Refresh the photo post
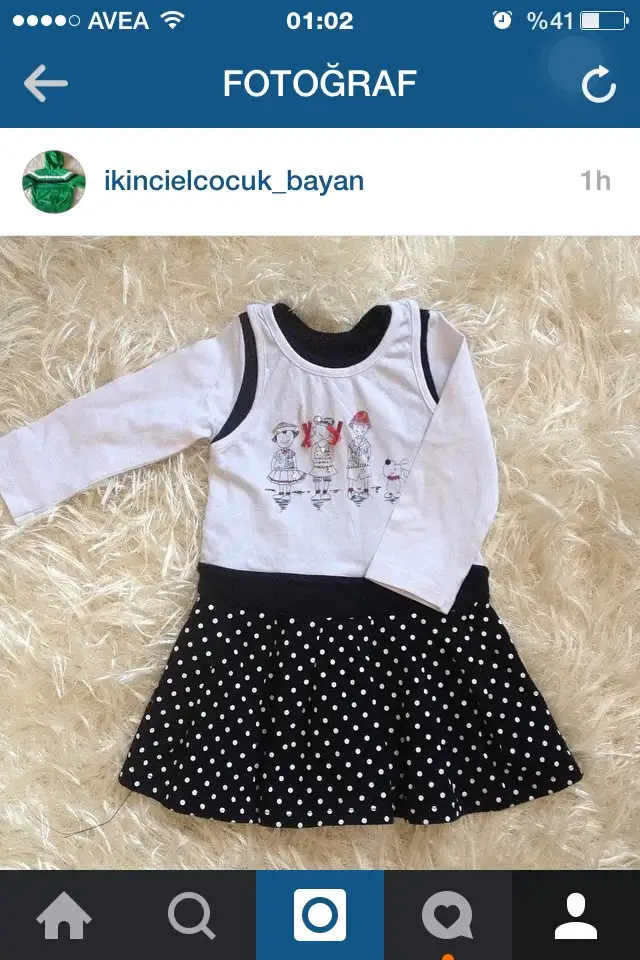The image size is (640, 960). click(x=598, y=85)
